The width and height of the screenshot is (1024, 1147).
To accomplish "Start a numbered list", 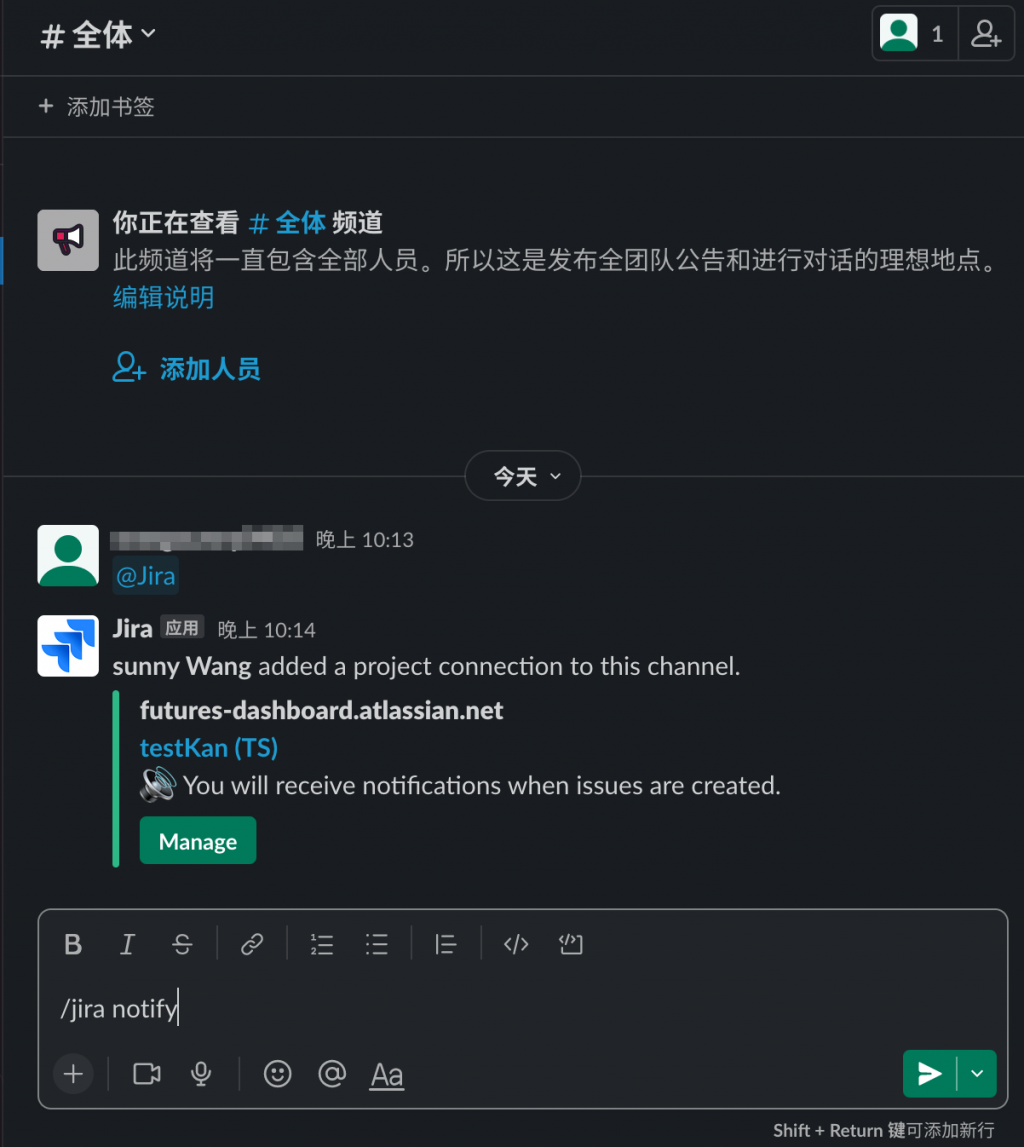I will click(322, 944).
